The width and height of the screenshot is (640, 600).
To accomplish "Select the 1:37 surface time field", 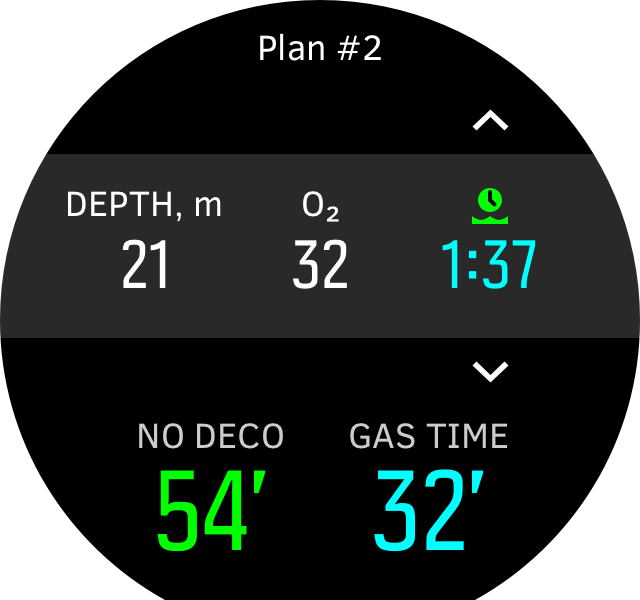I will click(x=490, y=248).
